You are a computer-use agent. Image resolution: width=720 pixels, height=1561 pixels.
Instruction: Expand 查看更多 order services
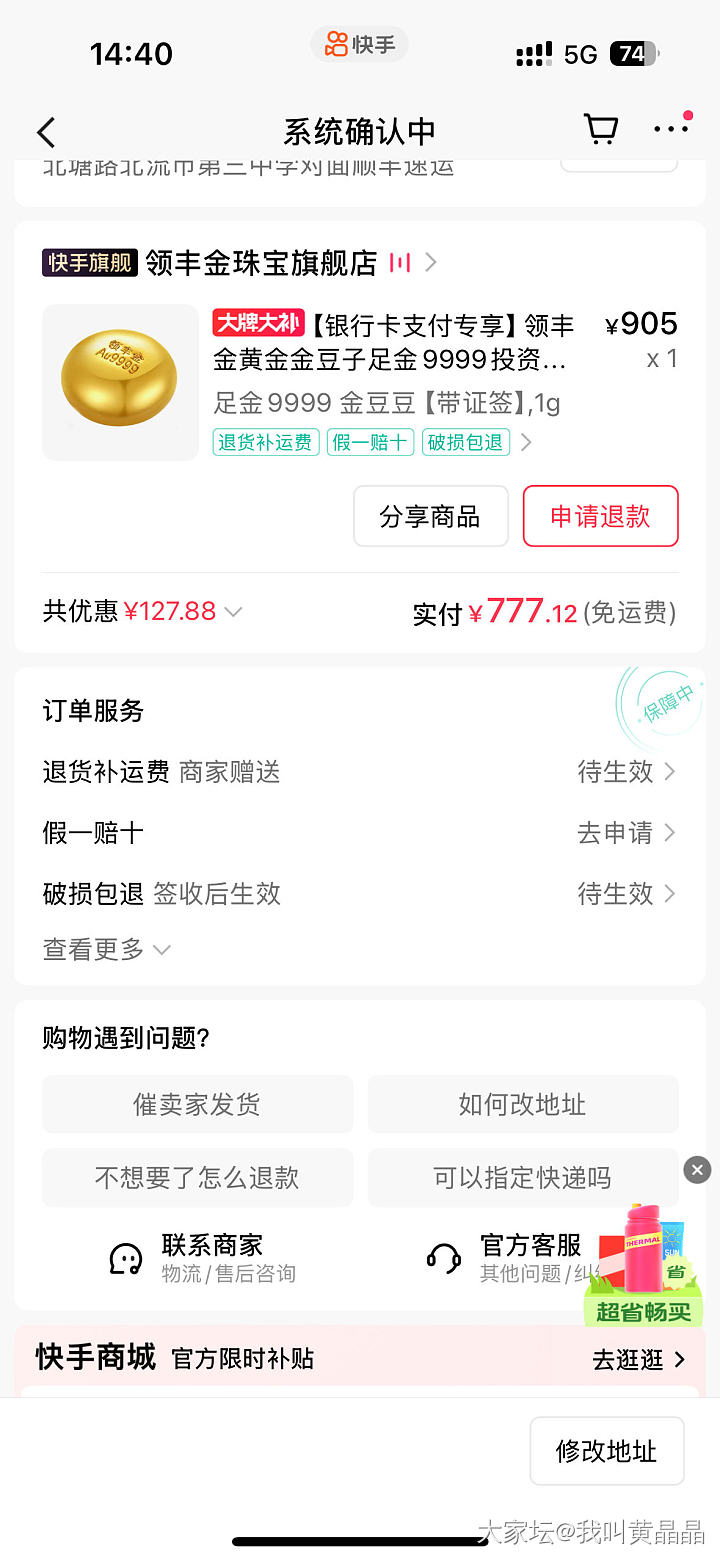click(106, 949)
